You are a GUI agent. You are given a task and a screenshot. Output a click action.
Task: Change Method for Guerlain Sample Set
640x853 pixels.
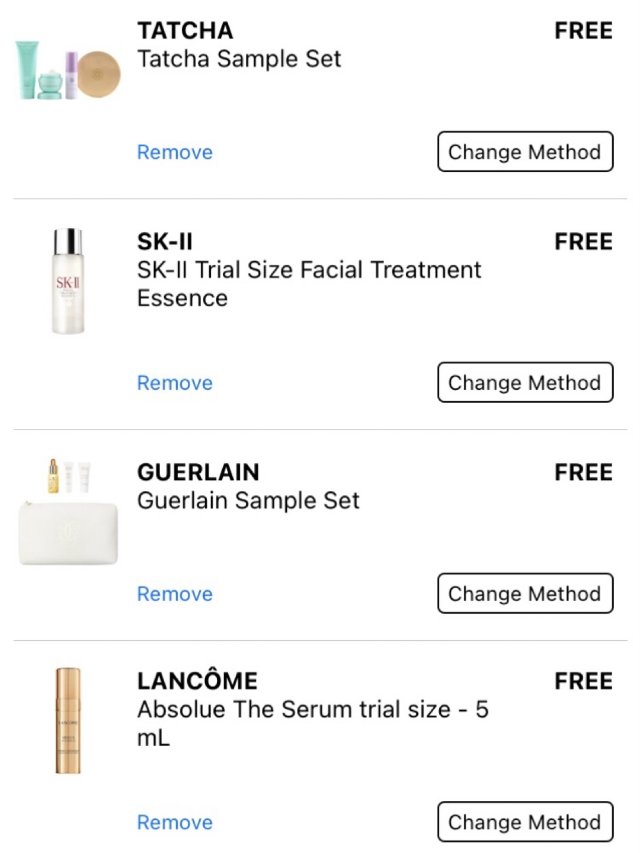525,594
